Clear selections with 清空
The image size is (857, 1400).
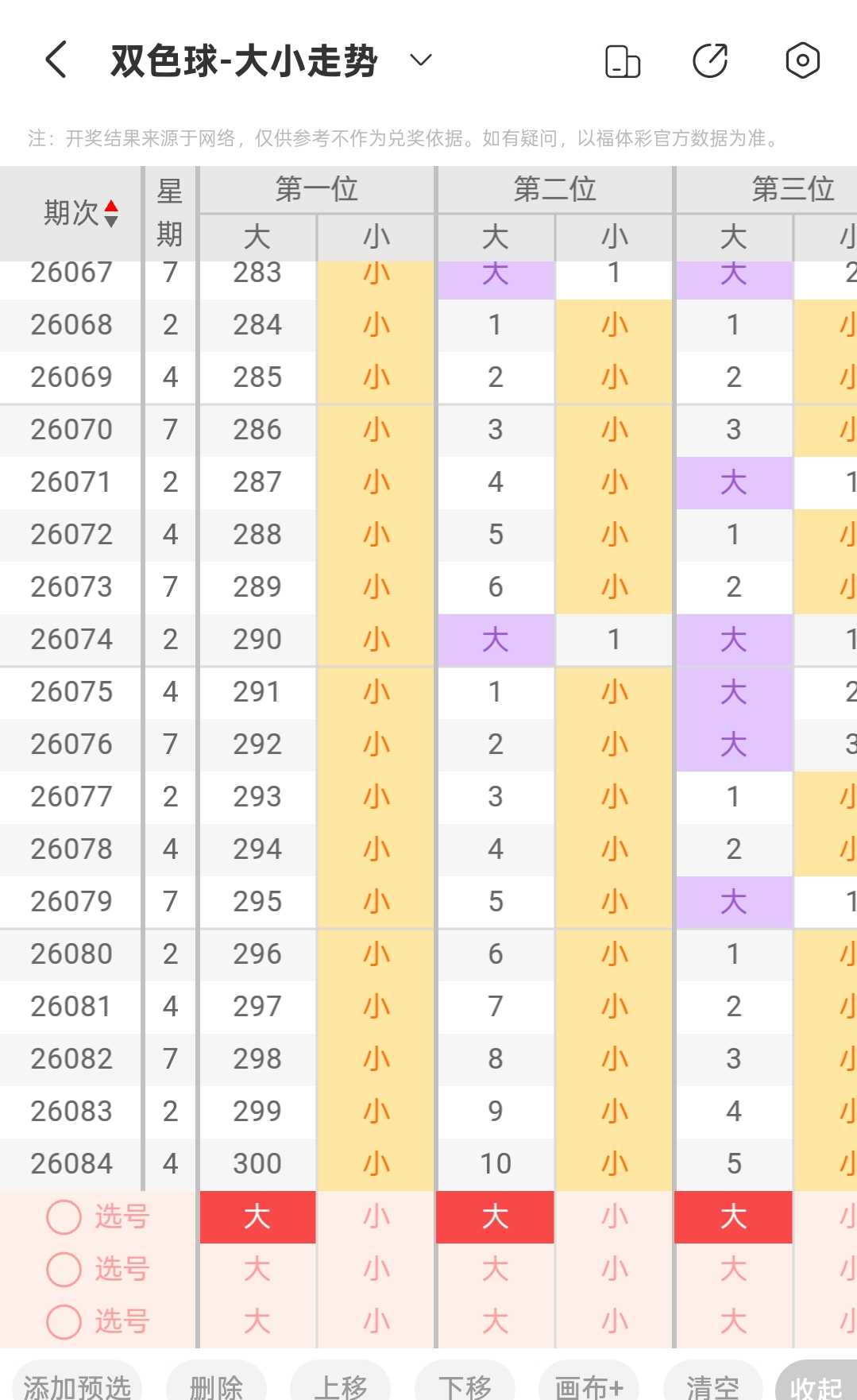tap(712, 1383)
